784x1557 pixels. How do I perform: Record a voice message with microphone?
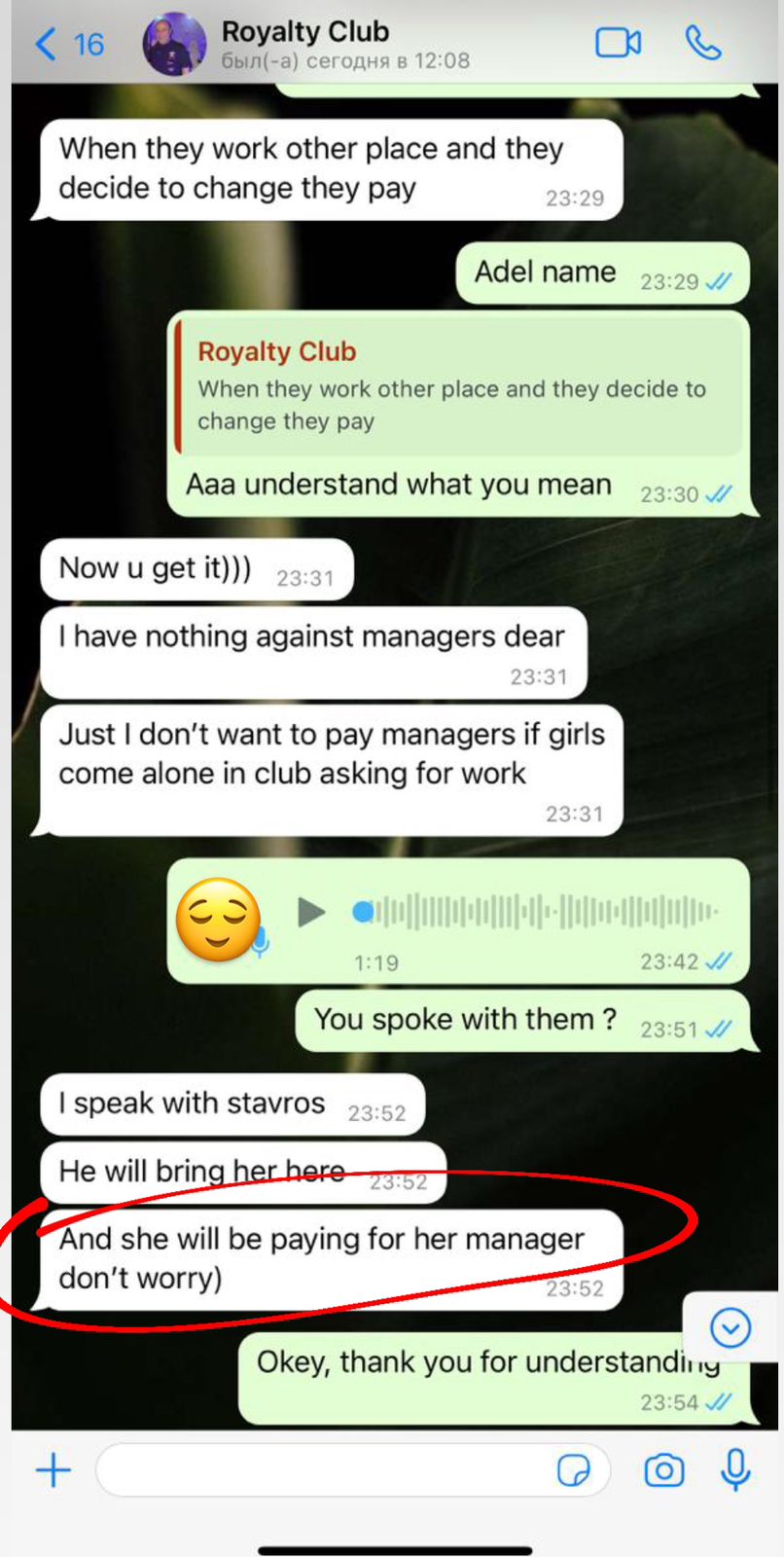pyautogui.click(x=736, y=1470)
